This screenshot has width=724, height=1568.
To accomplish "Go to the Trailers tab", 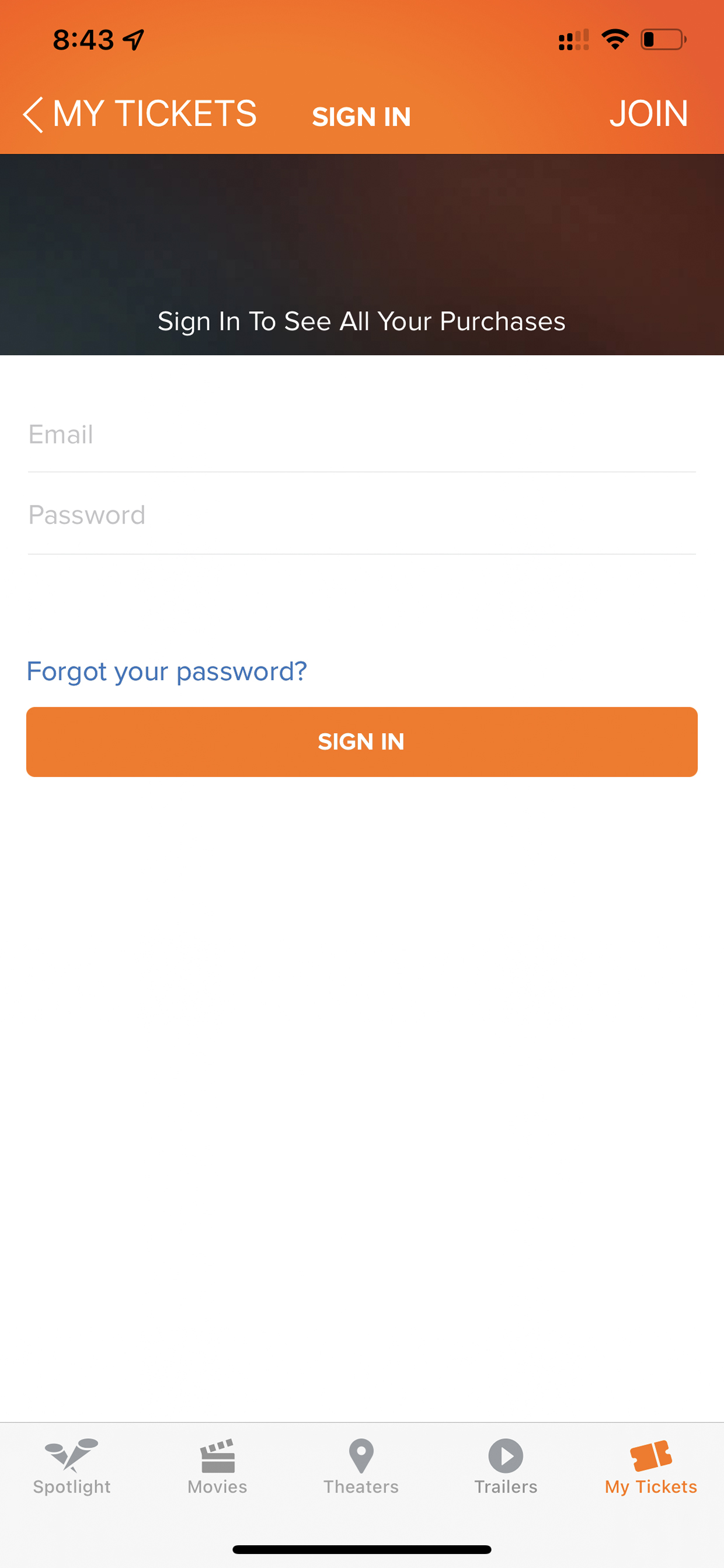I will tap(506, 1467).
